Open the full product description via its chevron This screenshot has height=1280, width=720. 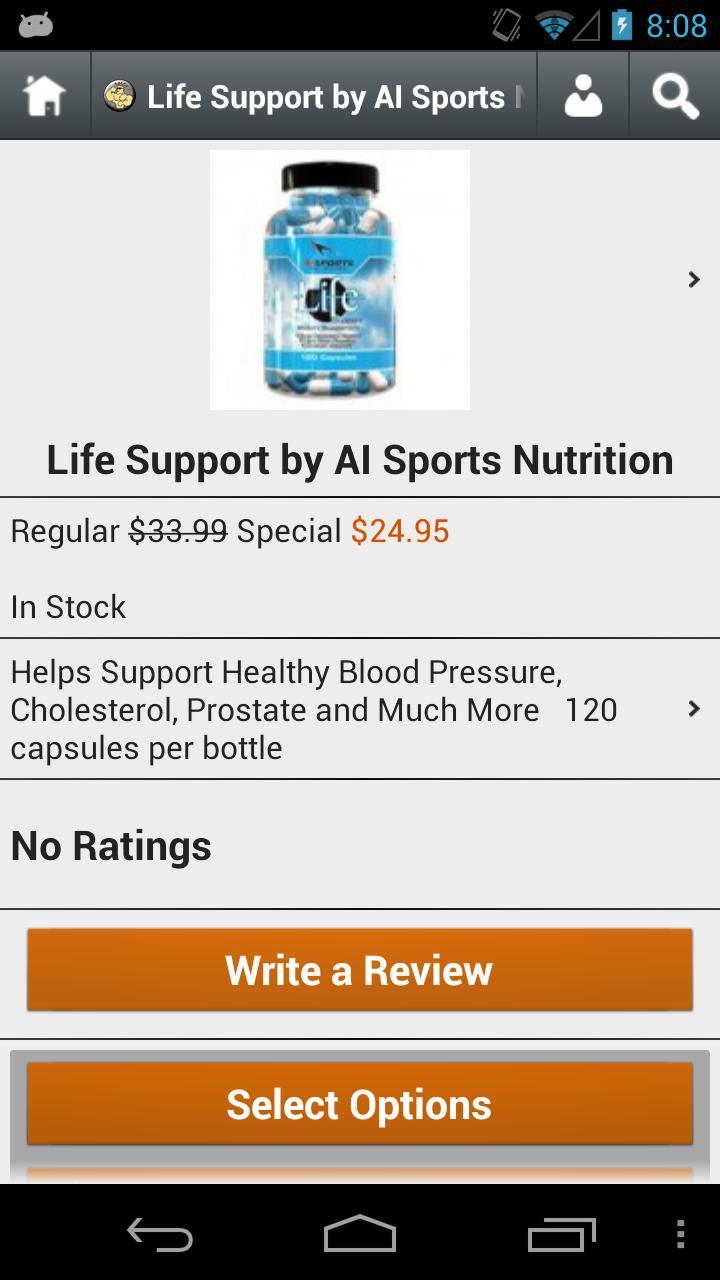(694, 710)
